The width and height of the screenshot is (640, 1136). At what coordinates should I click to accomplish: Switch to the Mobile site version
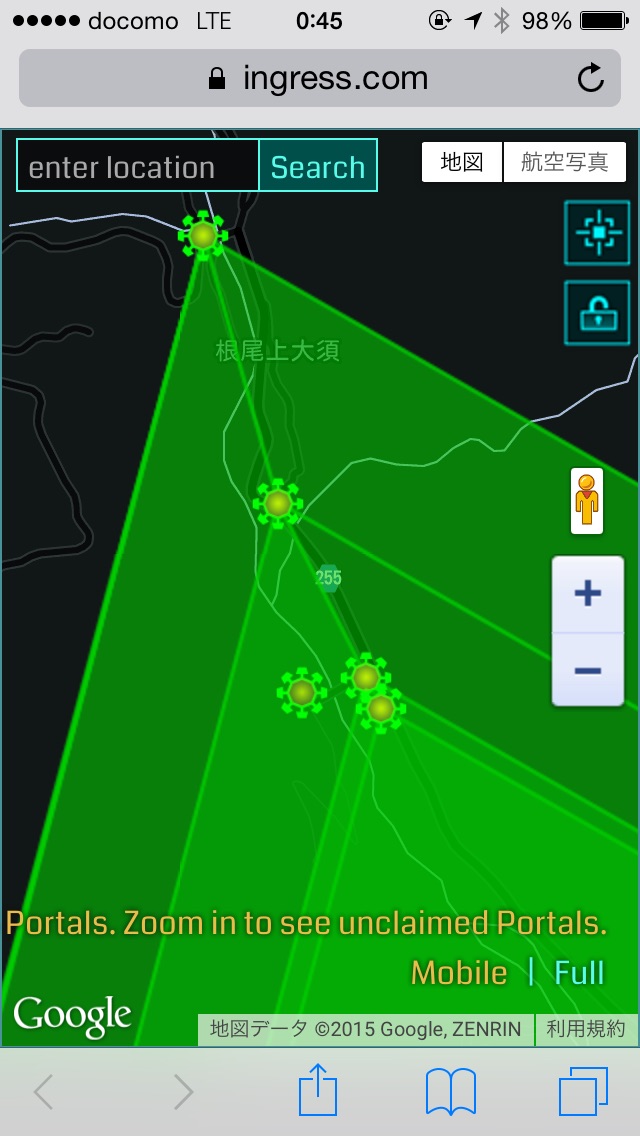coord(459,972)
